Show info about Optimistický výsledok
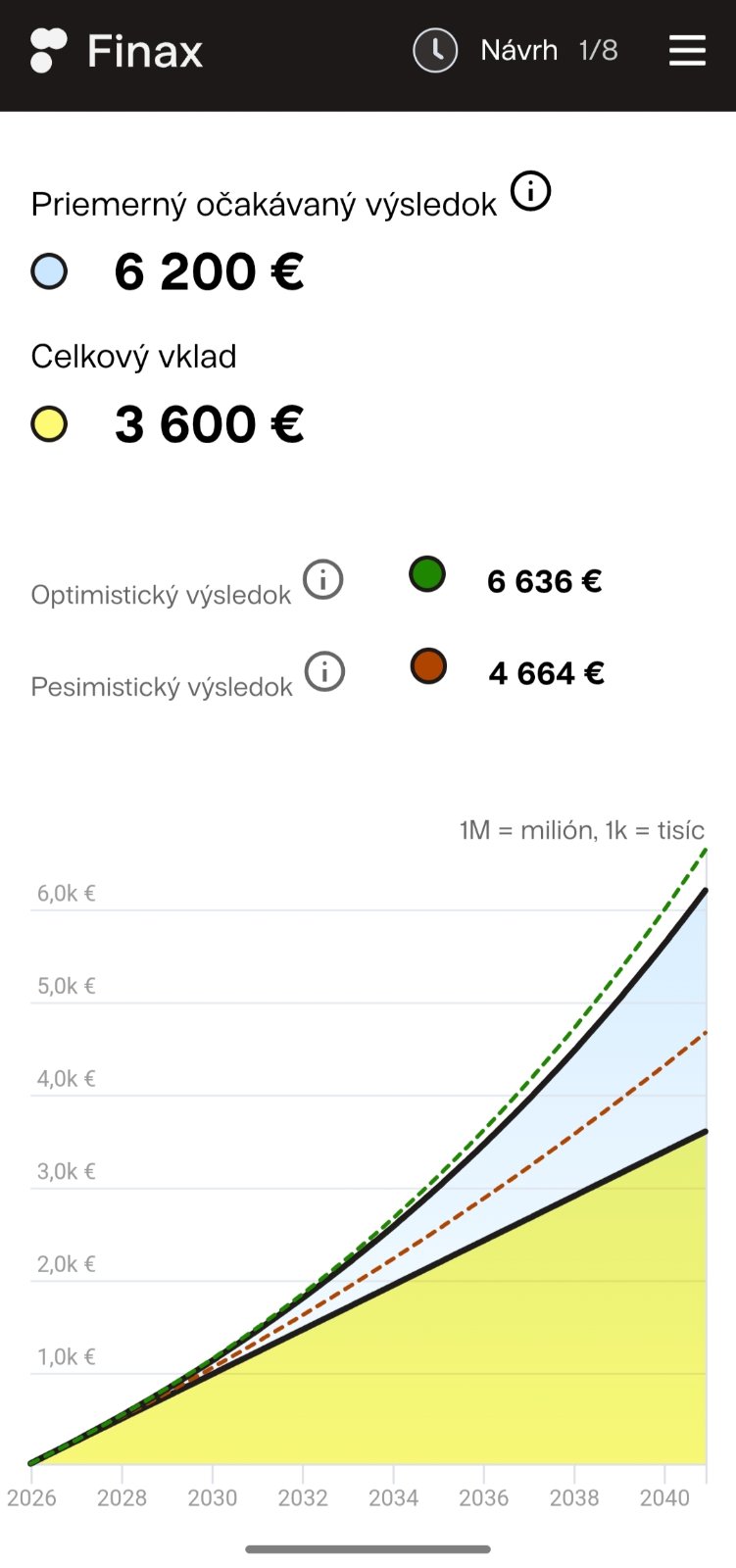736x1568 pixels. (x=323, y=580)
